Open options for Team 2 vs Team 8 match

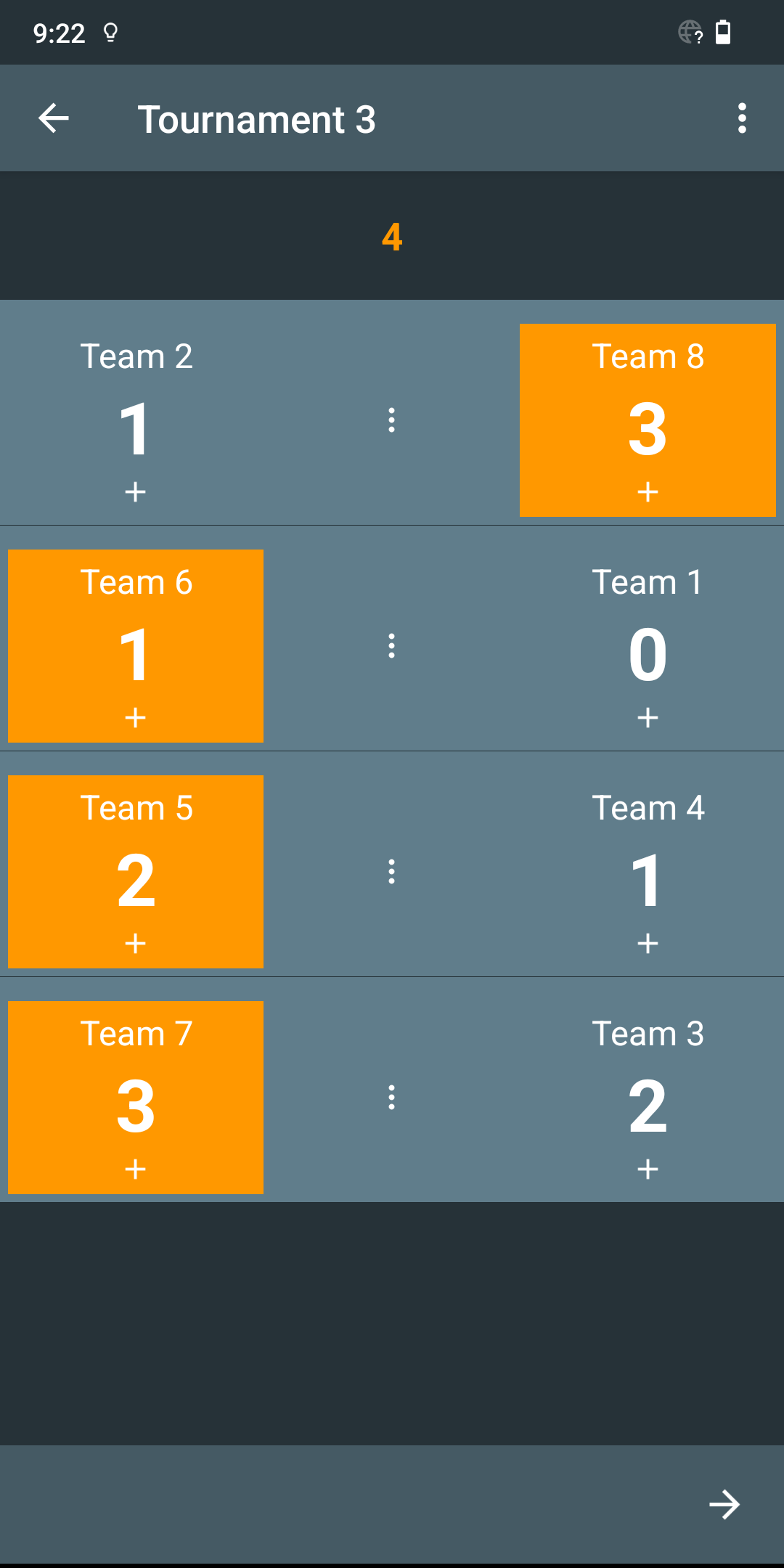coord(391,420)
